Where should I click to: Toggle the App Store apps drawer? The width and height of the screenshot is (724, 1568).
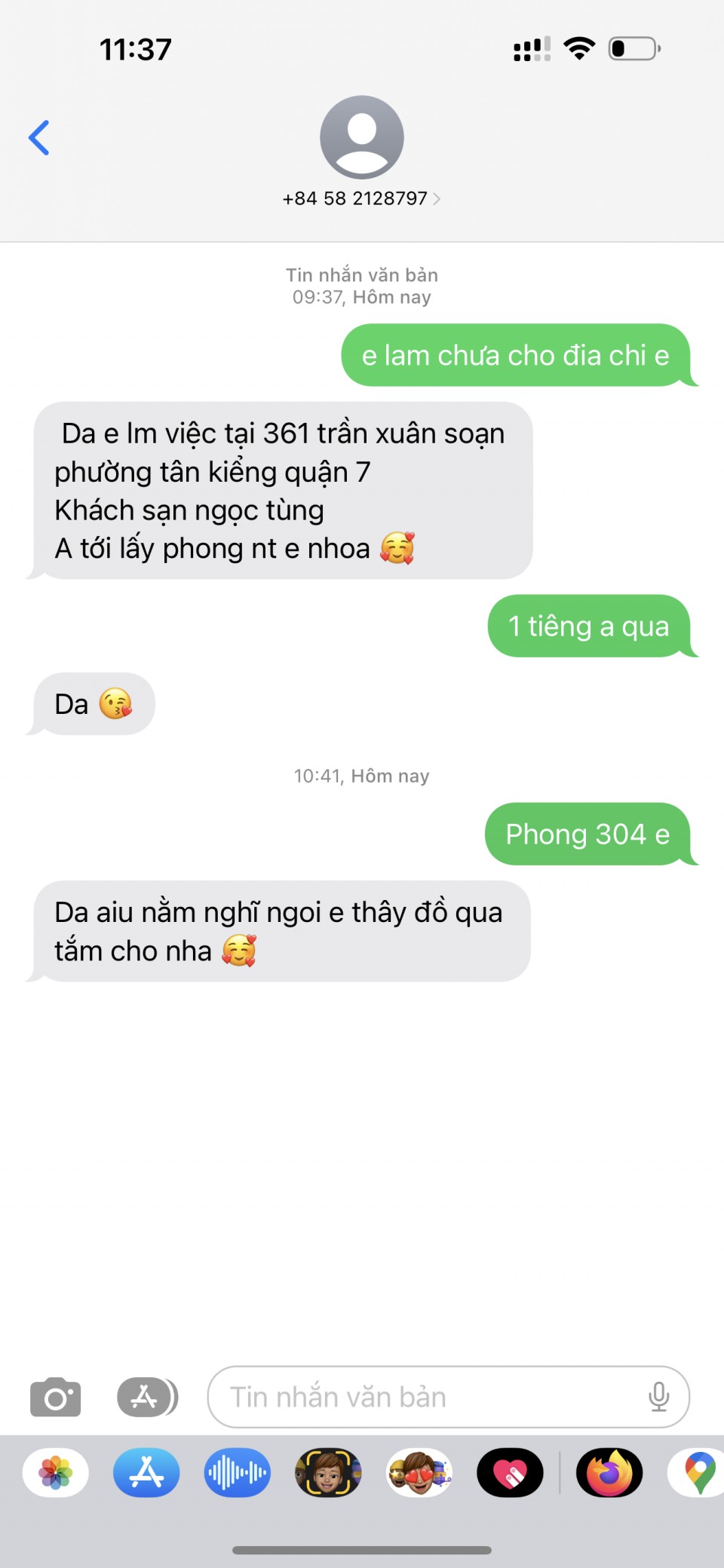pos(147,1398)
